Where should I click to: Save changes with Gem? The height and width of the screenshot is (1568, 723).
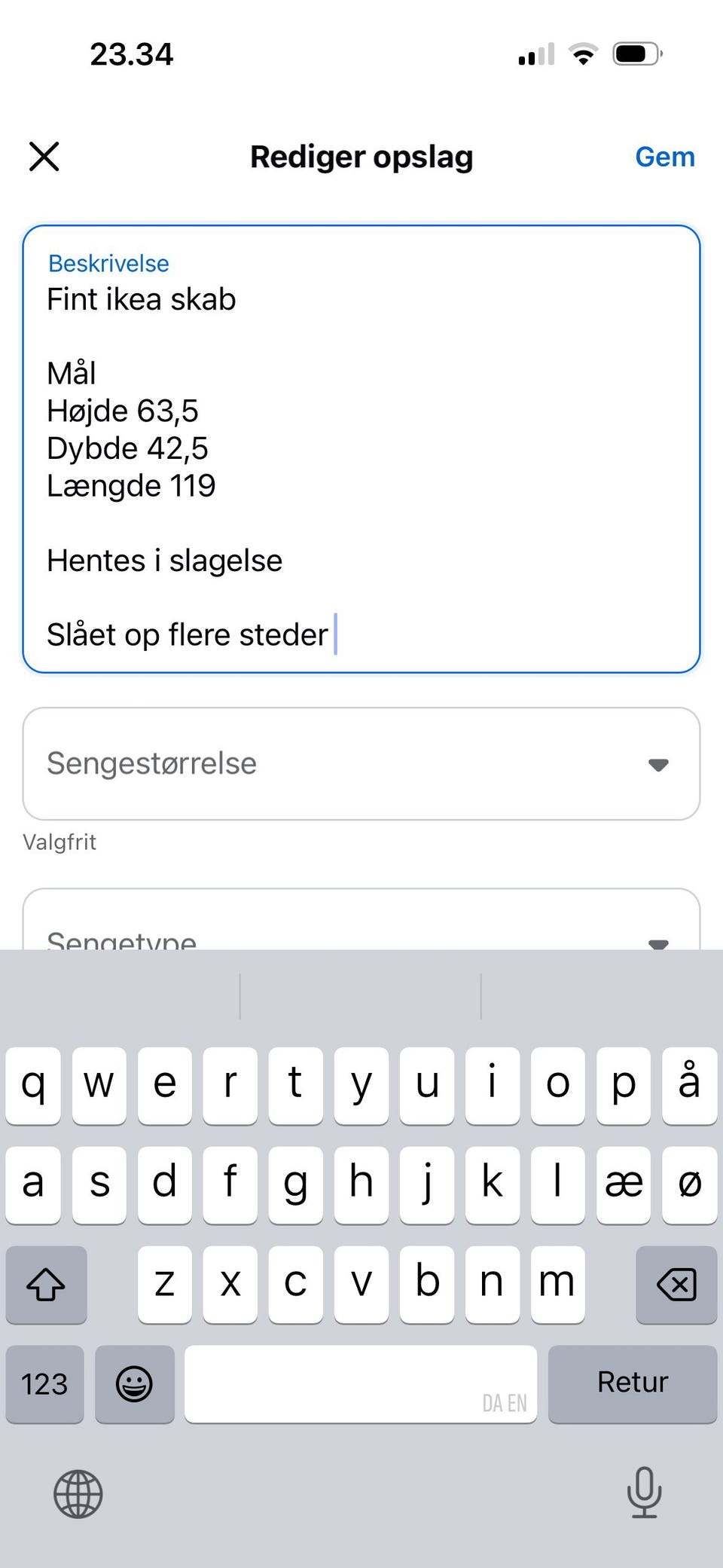click(664, 157)
